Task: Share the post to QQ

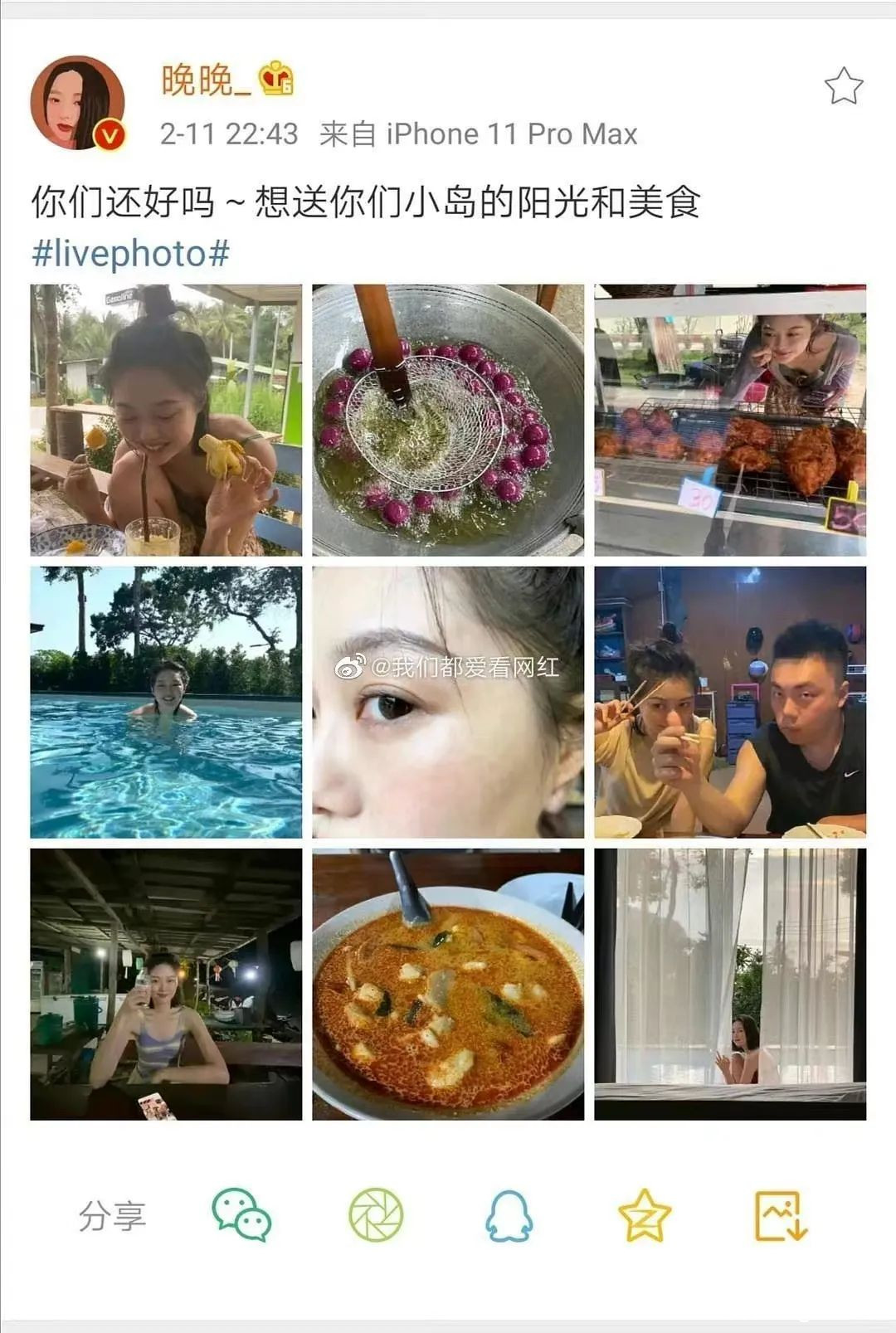Action: [x=509, y=1216]
